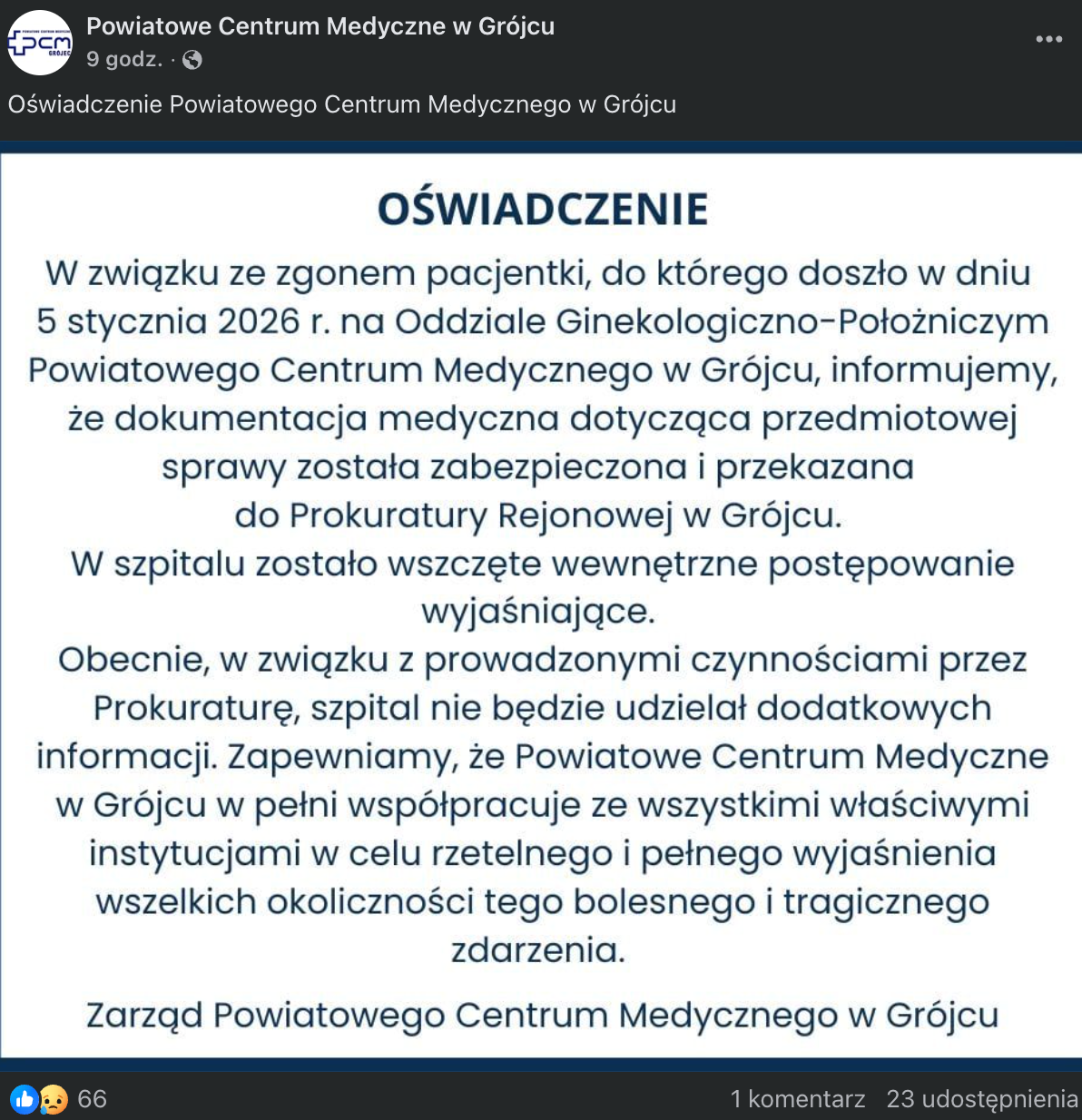Open the Powiatowe Centrum Medyczne profile picture

coord(40,40)
